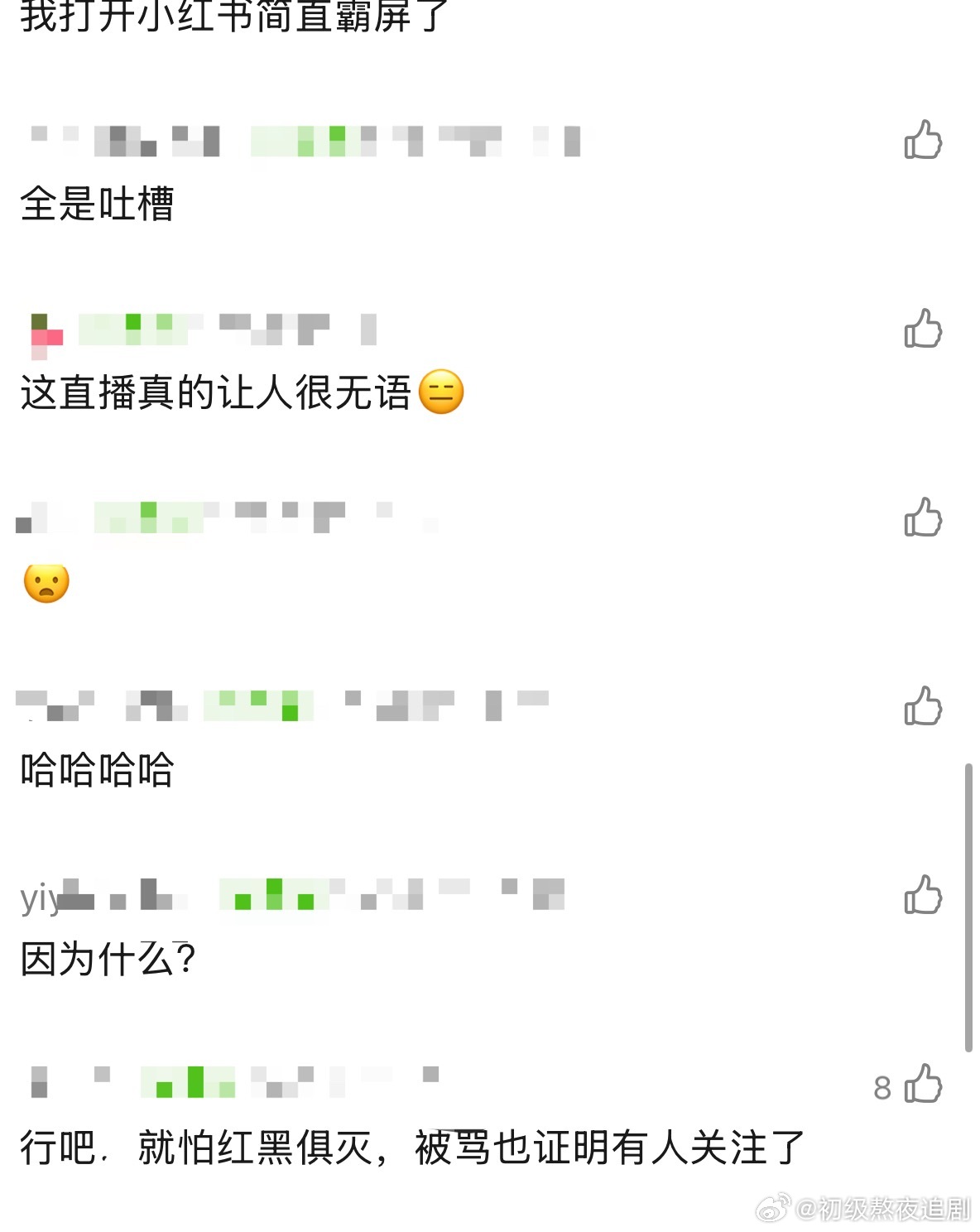The height and width of the screenshot is (1232, 980).
Task: Toggle the like on the "哈哈哈哈" reply
Action: 923,705
